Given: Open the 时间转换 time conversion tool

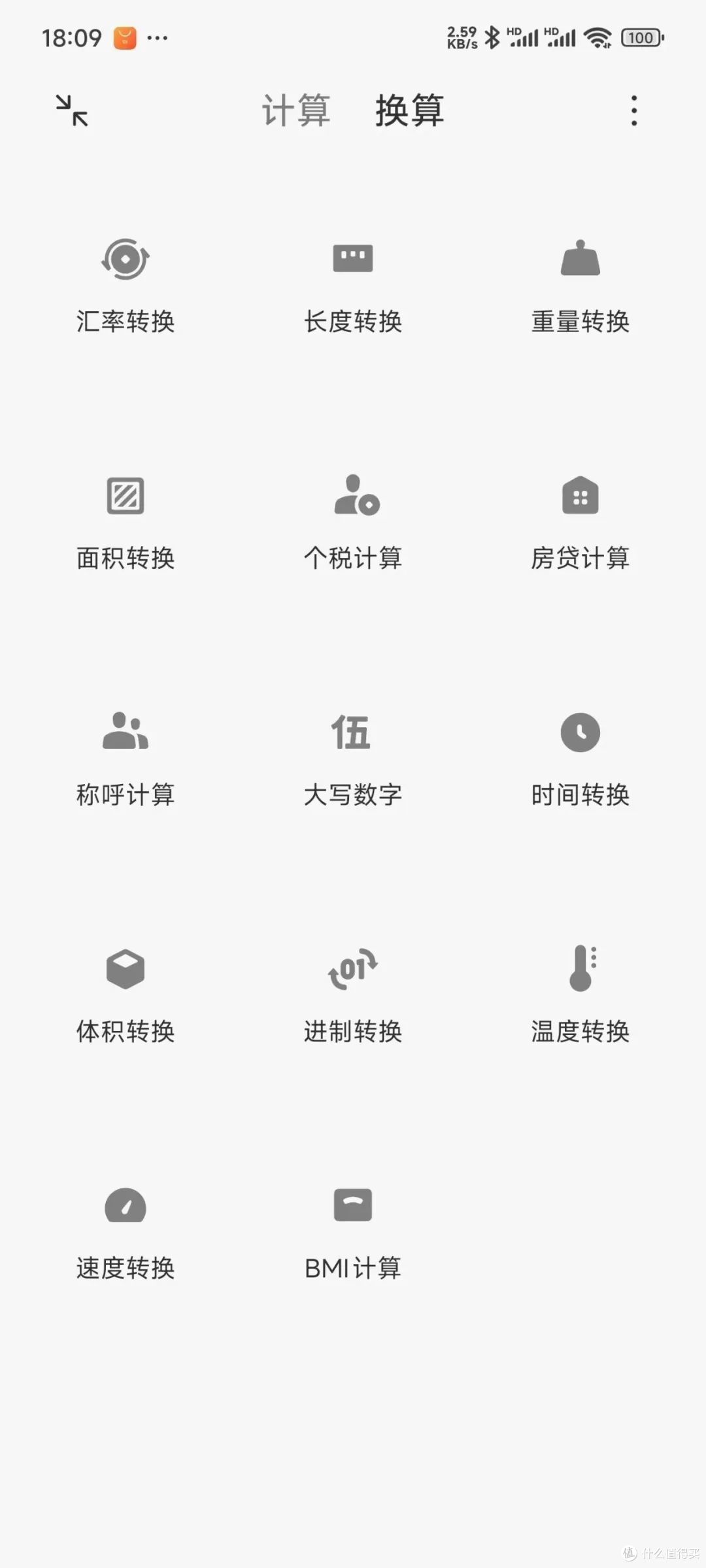Looking at the screenshot, I should click(x=579, y=758).
